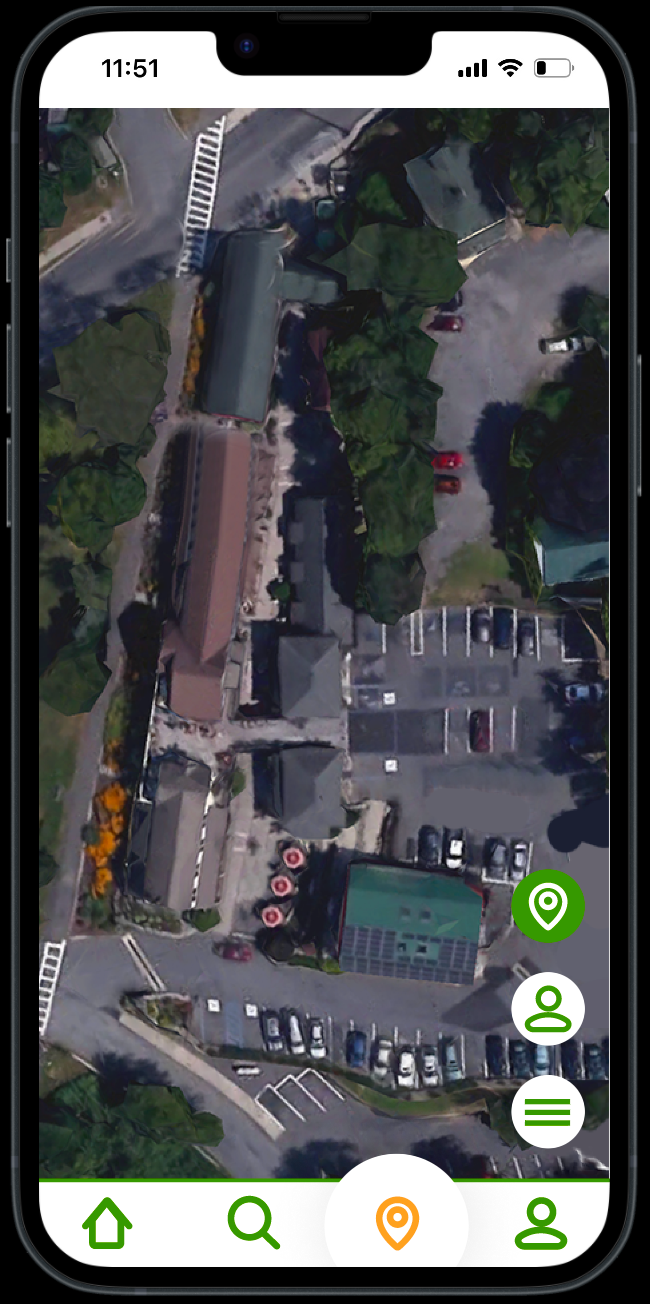Viewport: 650px width, 1304px height.
Task: Switch to the Search tab
Action: 253,1223
